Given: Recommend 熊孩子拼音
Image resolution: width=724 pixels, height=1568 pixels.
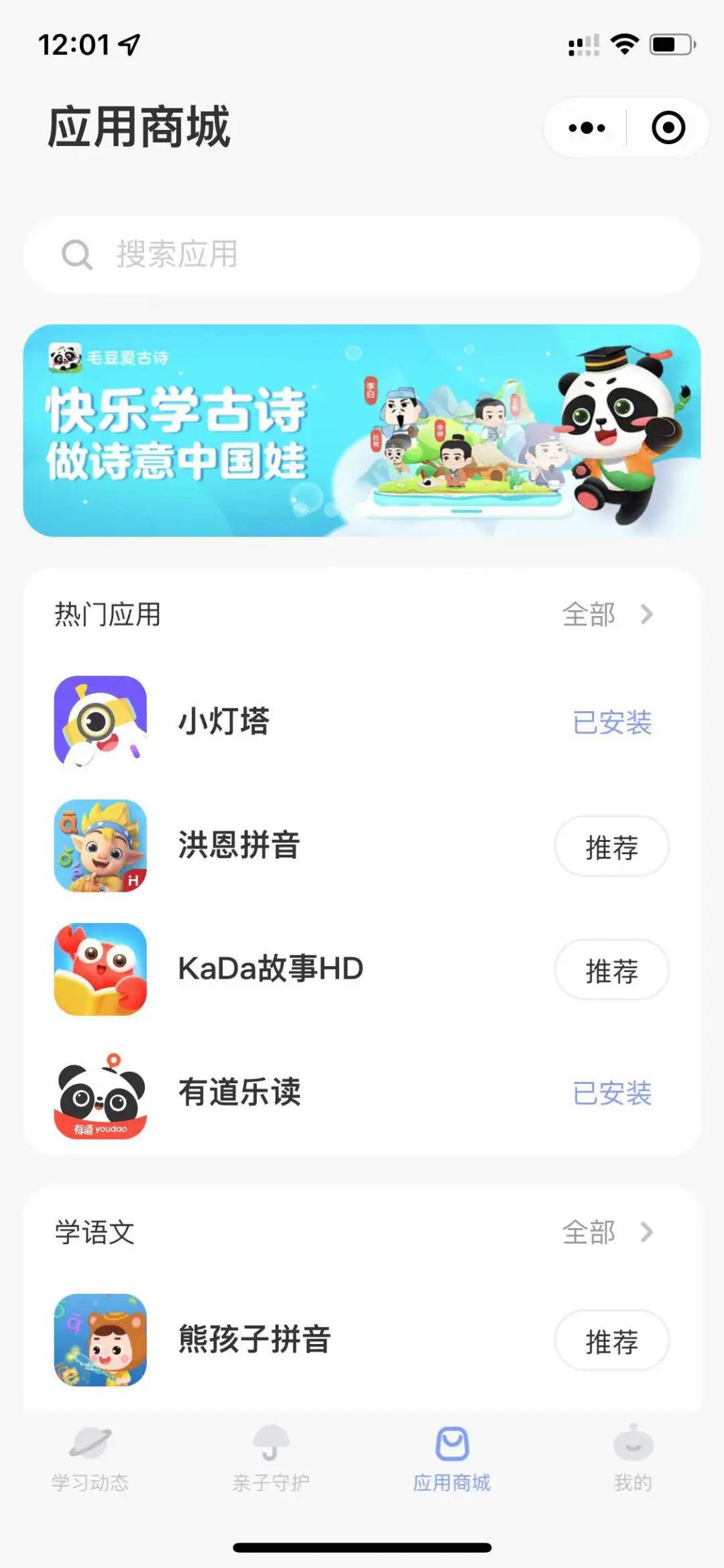Looking at the screenshot, I should tap(611, 1341).
